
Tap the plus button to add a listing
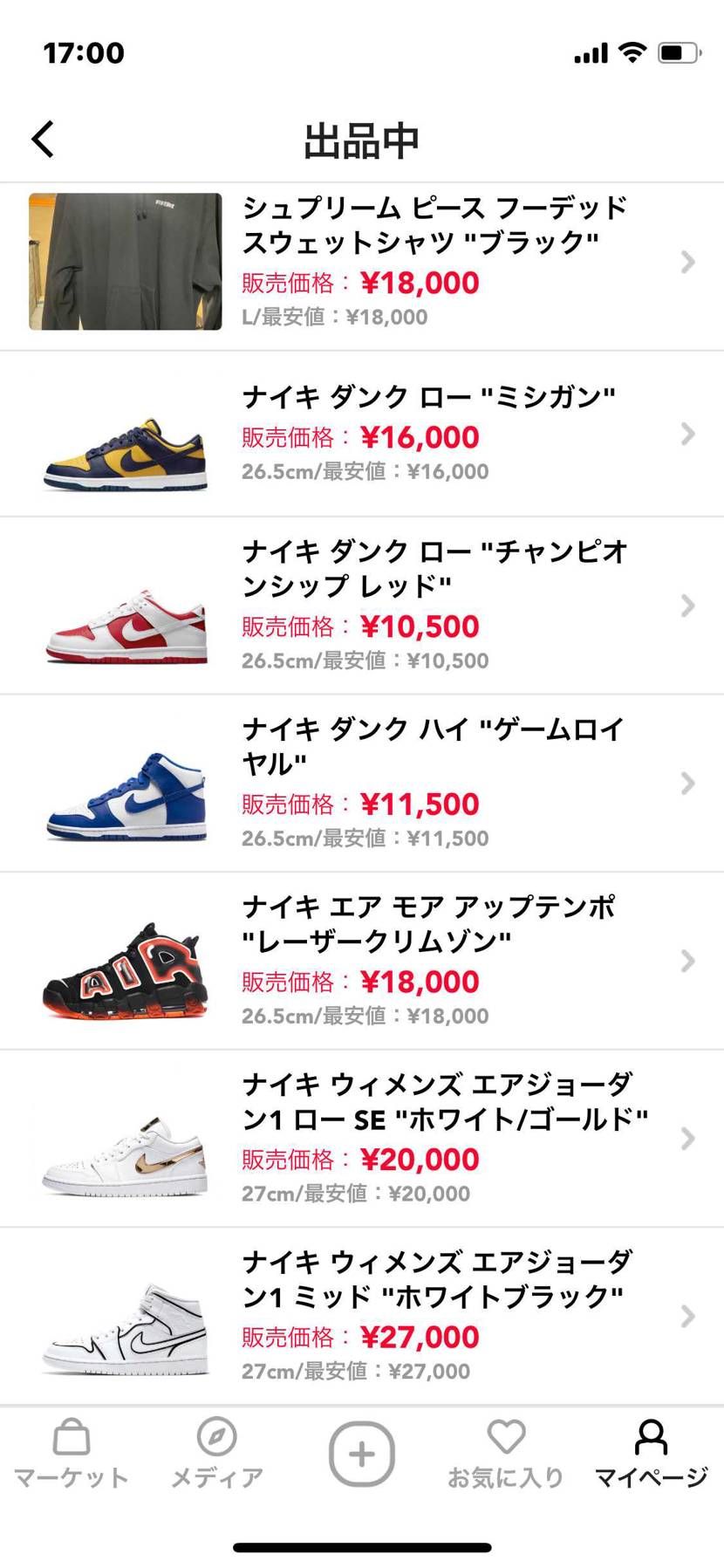tap(362, 1454)
